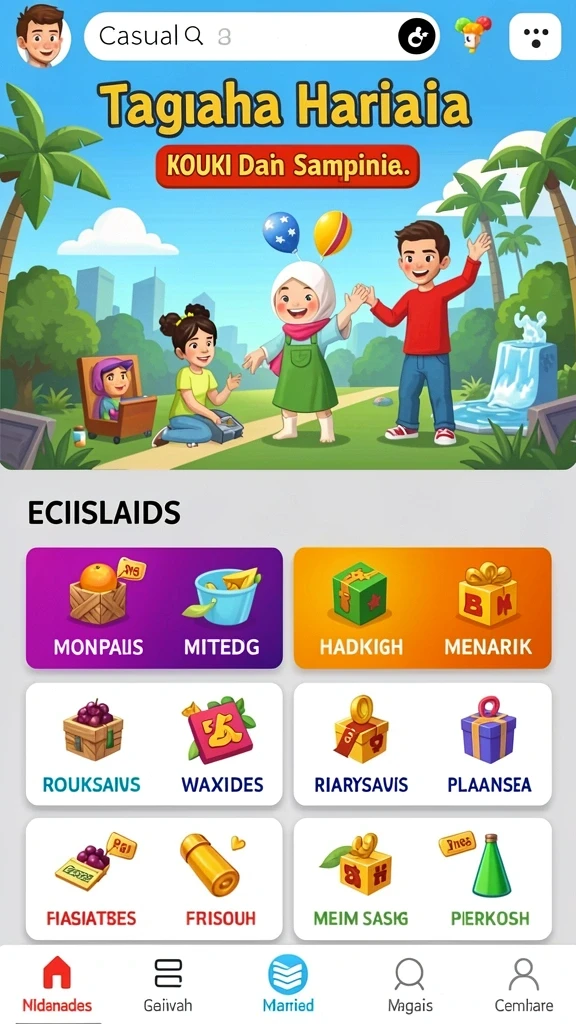Open the three-dot overflow menu
Screen dimensions: 576x1024
[x=535, y=37]
